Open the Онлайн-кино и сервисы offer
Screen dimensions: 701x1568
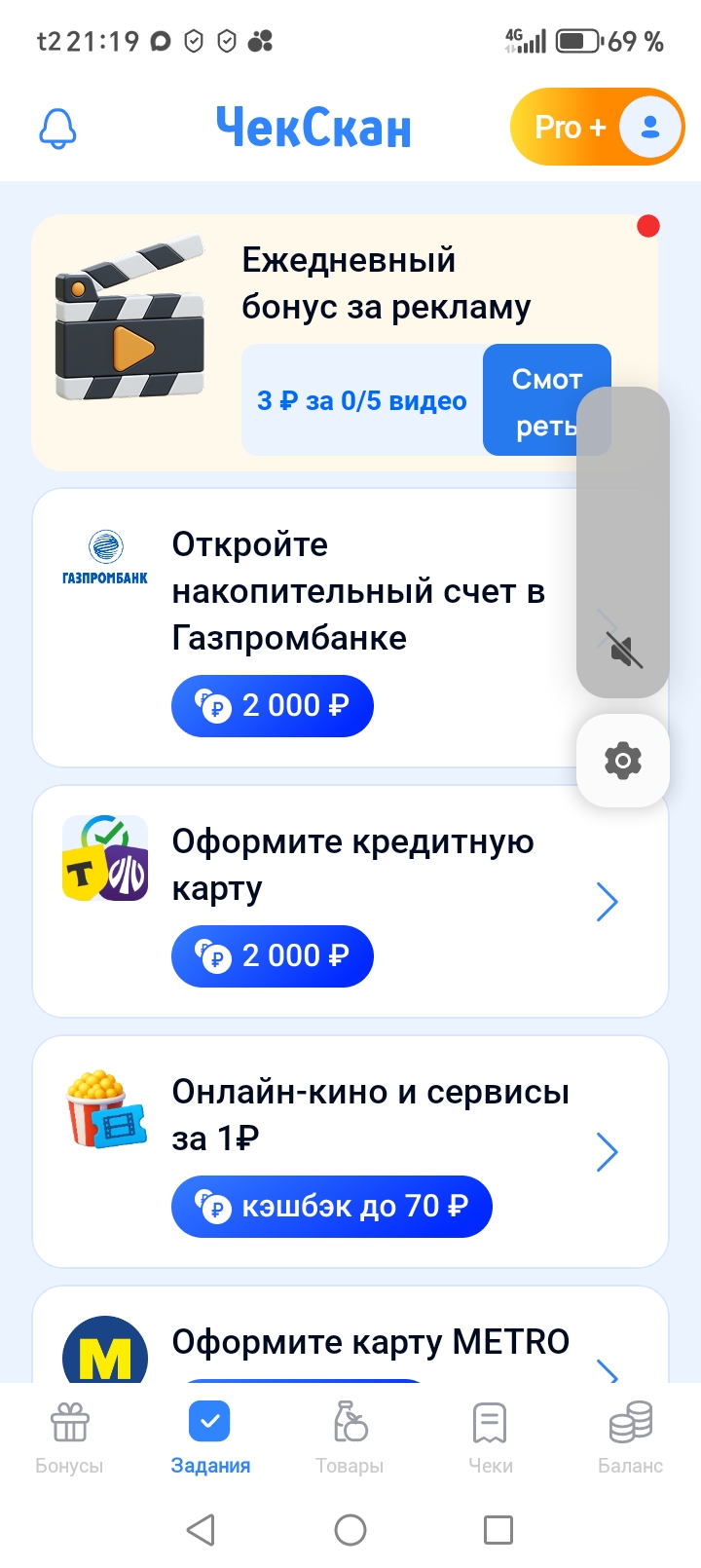pos(350,1151)
